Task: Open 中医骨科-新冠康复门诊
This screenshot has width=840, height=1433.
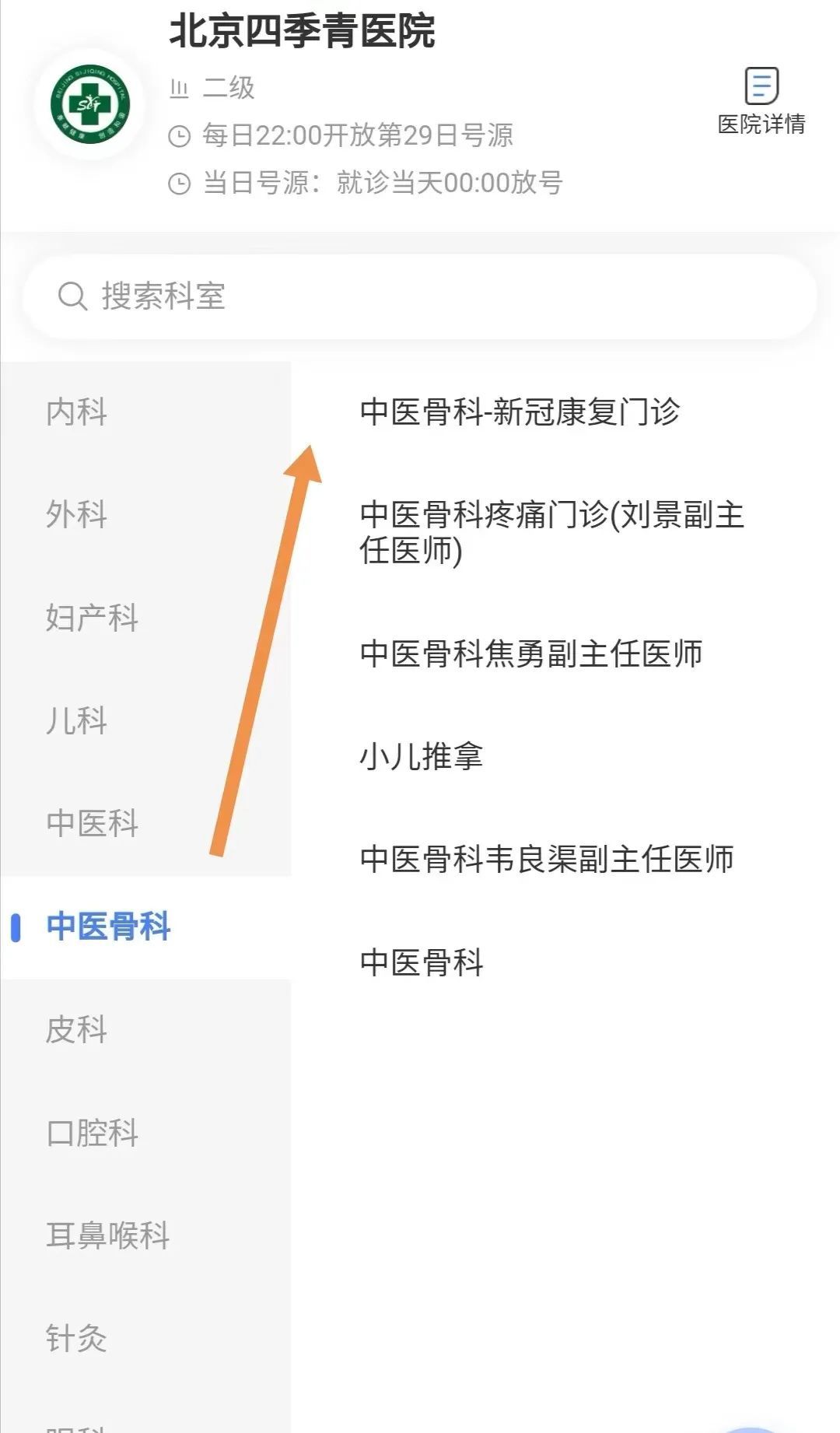Action: pos(520,412)
